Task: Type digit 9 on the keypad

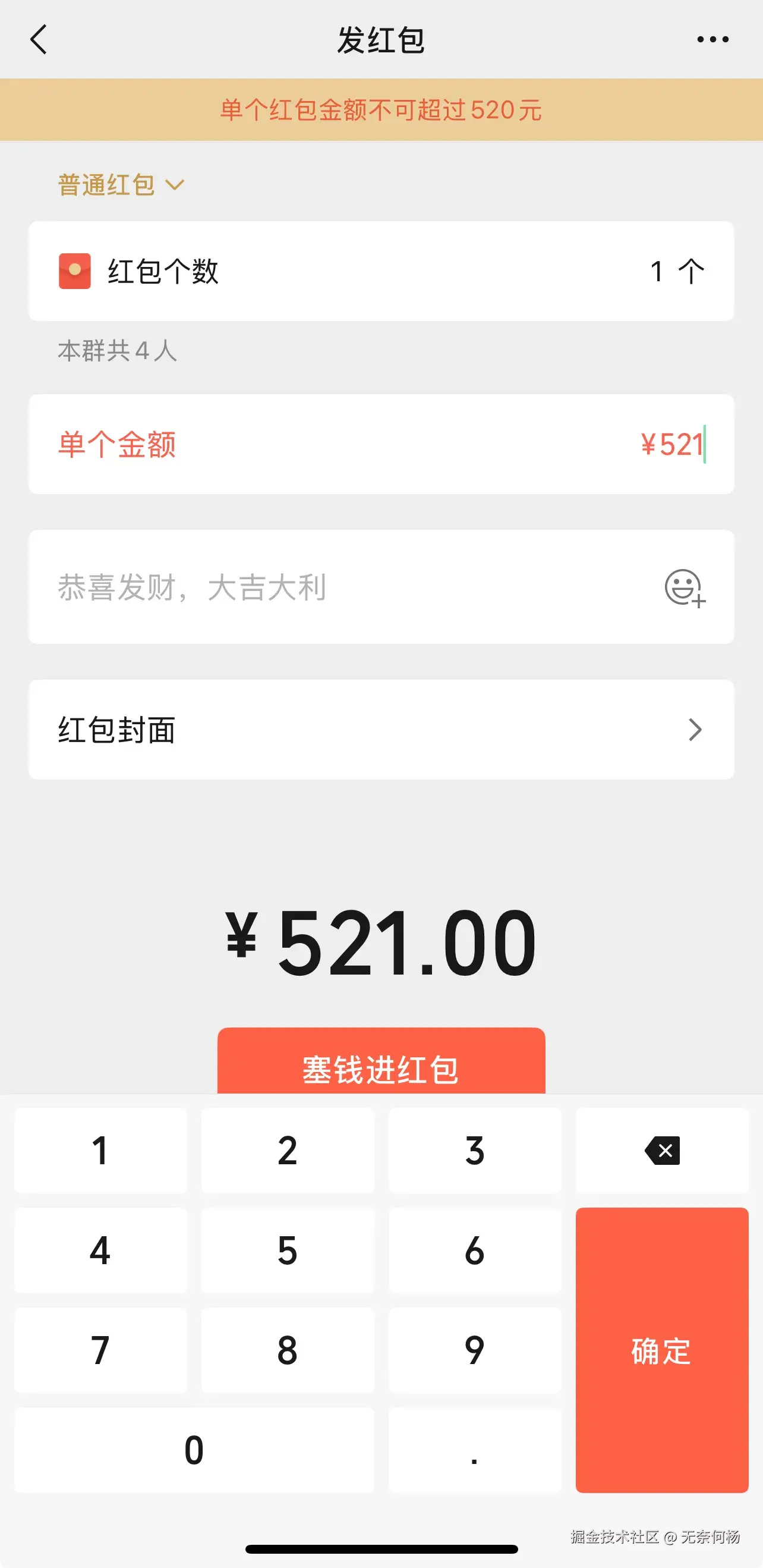Action: pyautogui.click(x=475, y=1350)
